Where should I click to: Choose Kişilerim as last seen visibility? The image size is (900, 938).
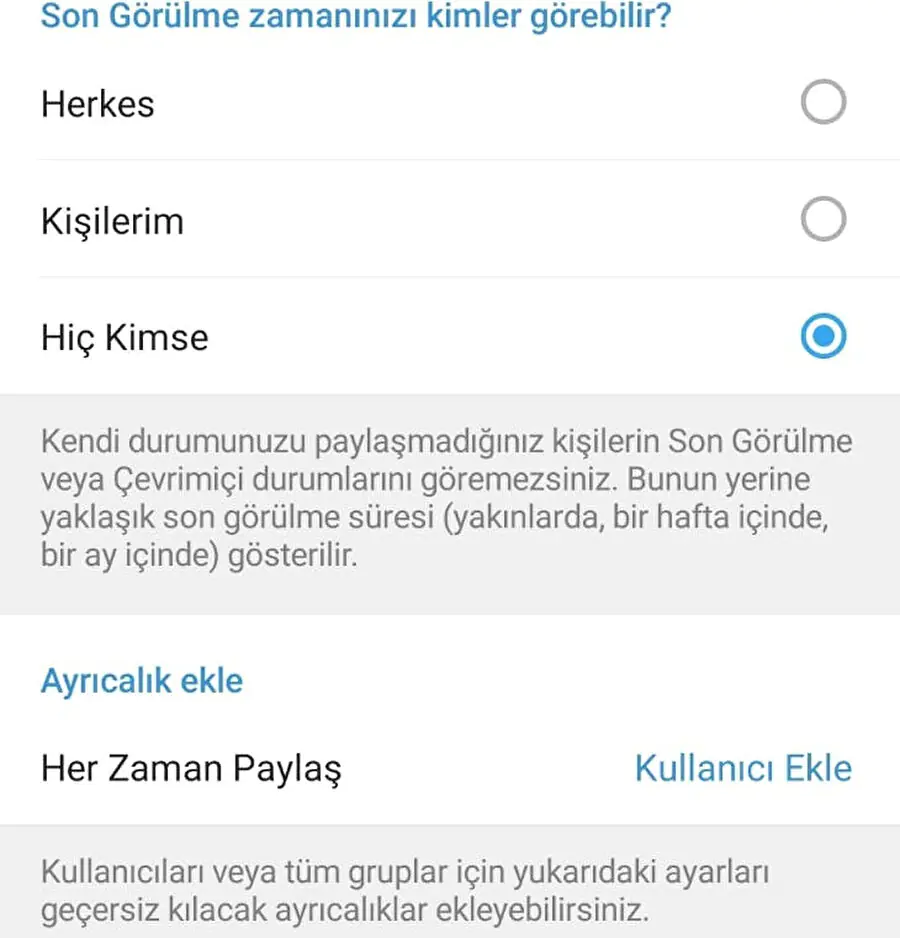(822, 218)
